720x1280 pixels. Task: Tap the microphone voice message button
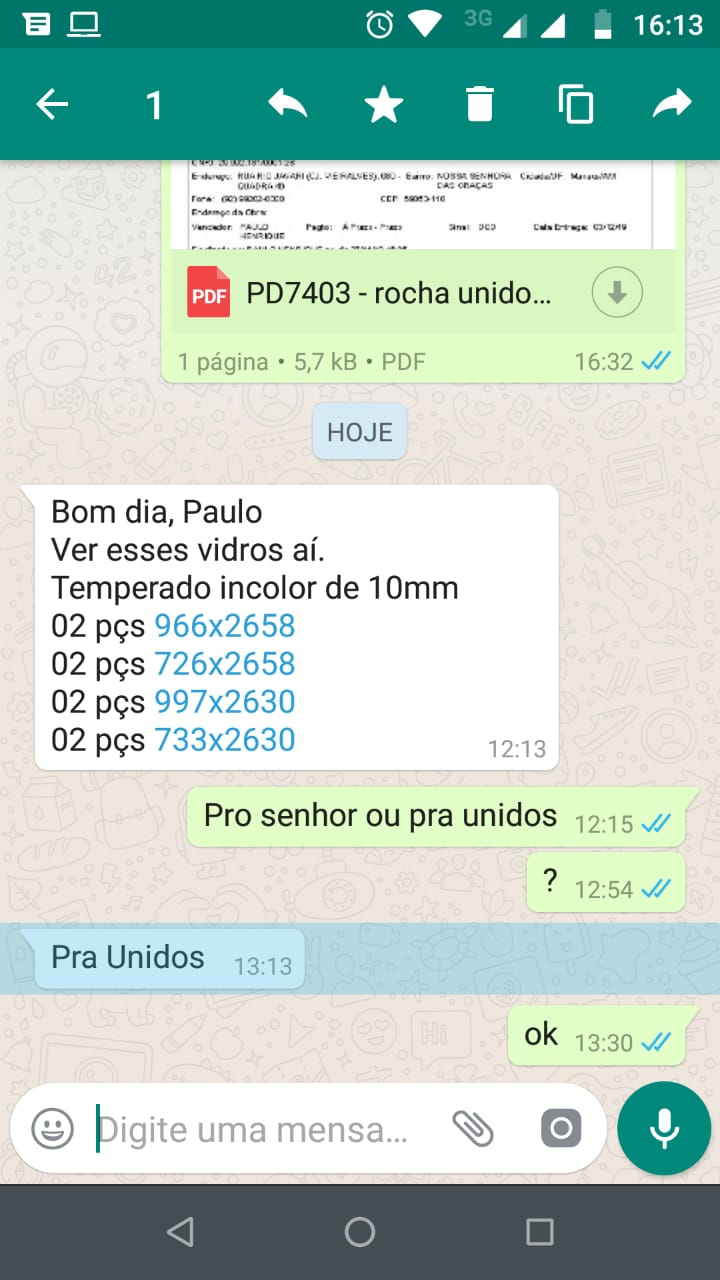pos(664,1129)
